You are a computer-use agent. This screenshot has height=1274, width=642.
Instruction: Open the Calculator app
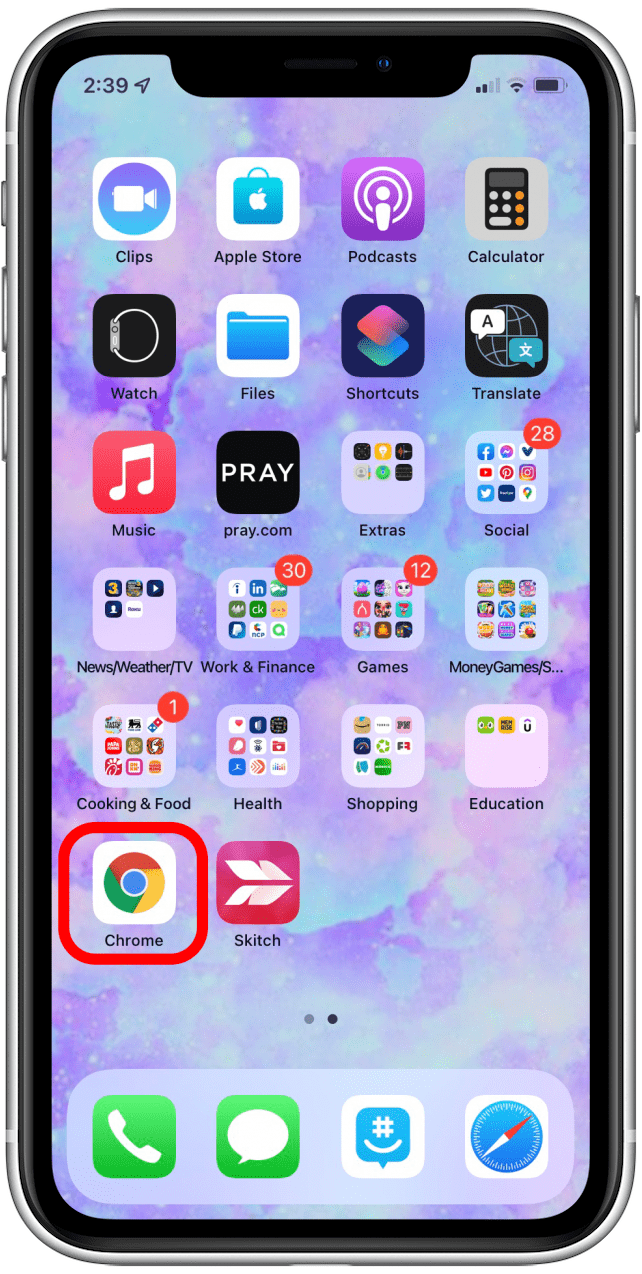click(506, 199)
